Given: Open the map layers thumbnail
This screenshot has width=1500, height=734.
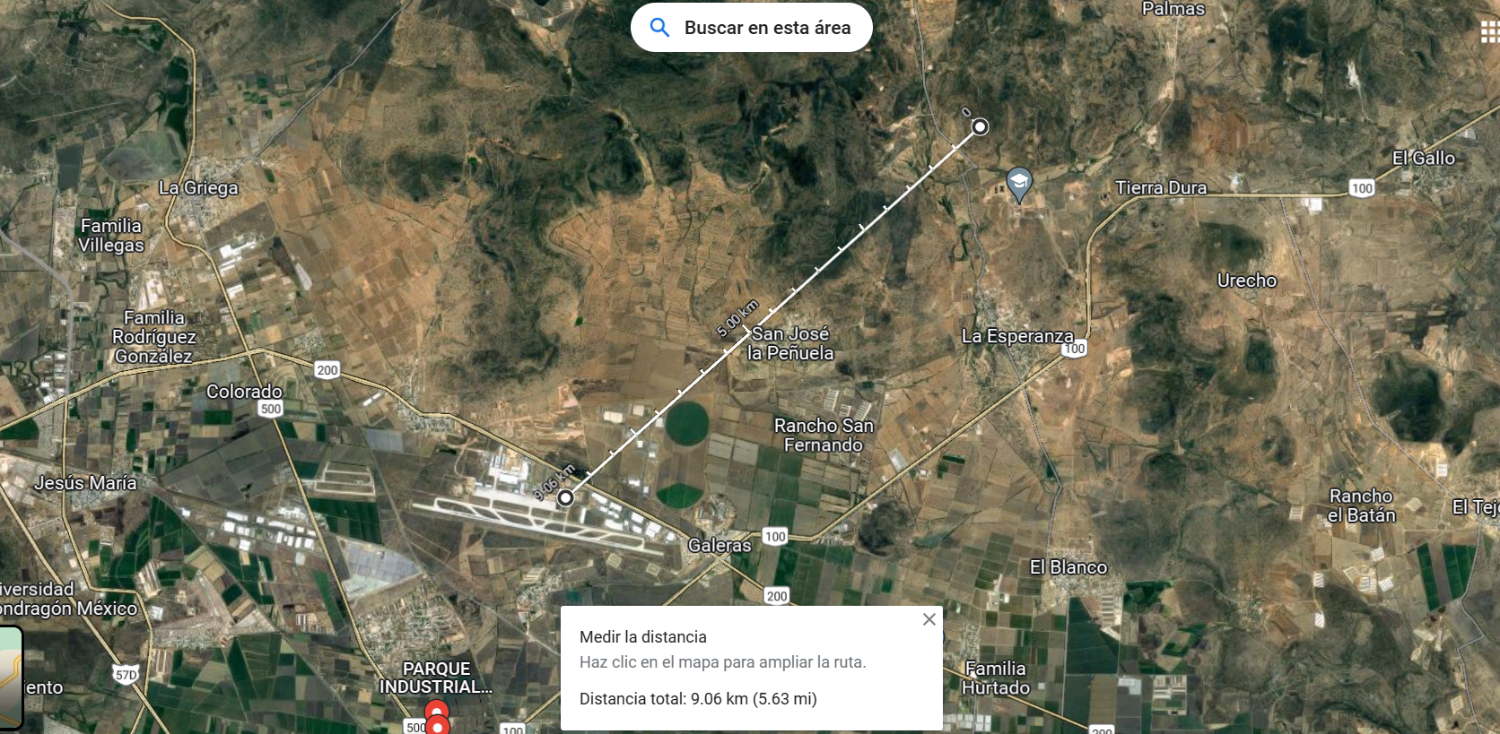Looking at the screenshot, I should point(10,677).
